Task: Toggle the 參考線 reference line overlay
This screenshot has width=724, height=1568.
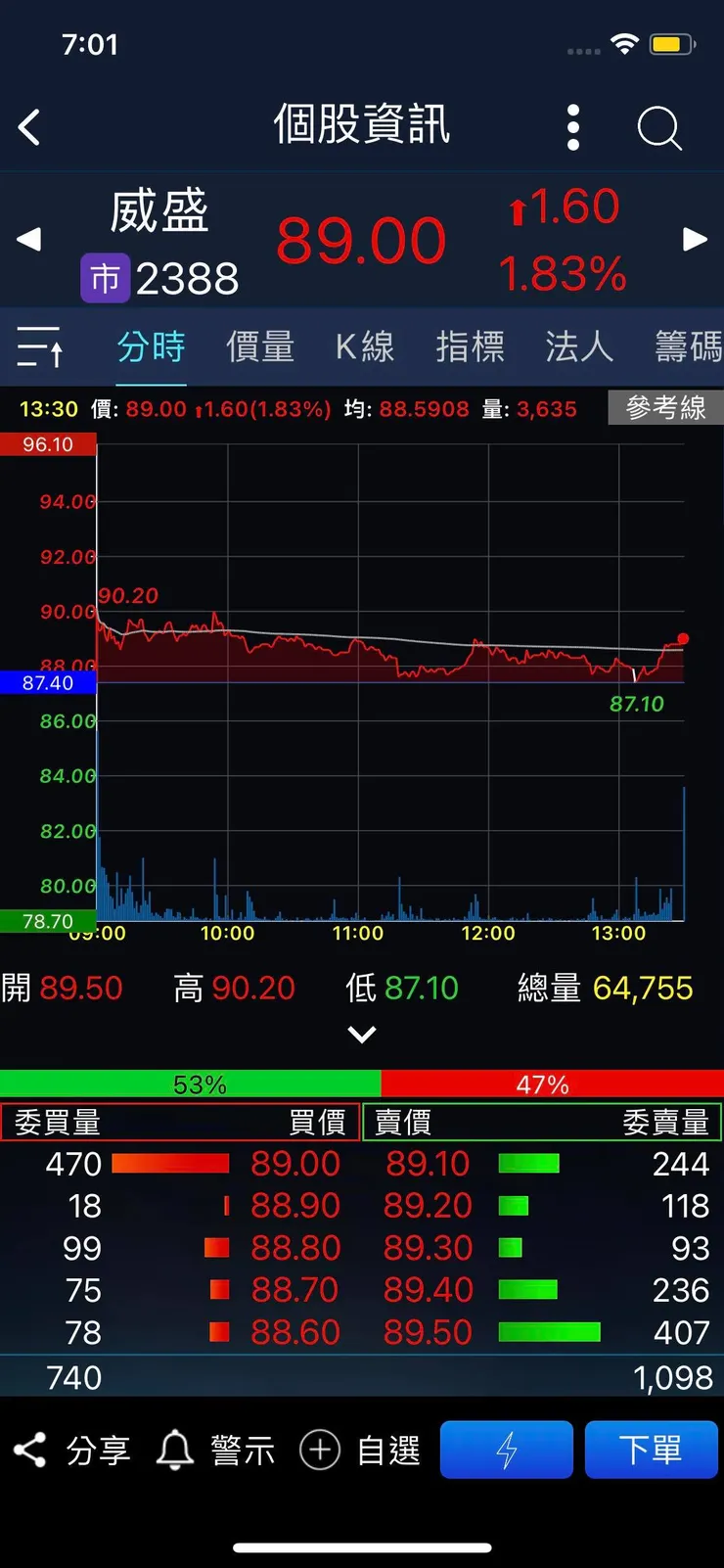Action: point(666,408)
